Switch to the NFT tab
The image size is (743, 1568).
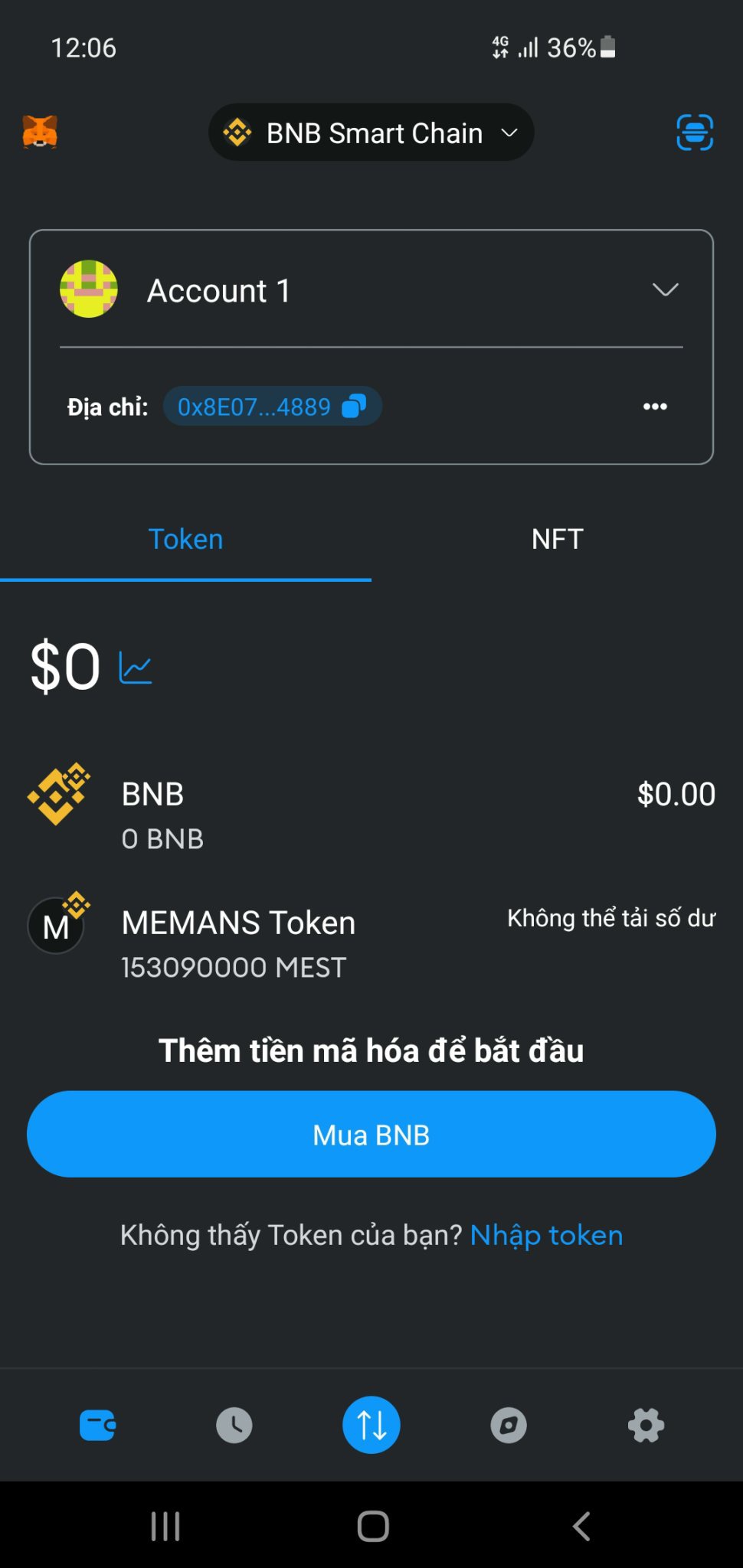click(x=557, y=539)
